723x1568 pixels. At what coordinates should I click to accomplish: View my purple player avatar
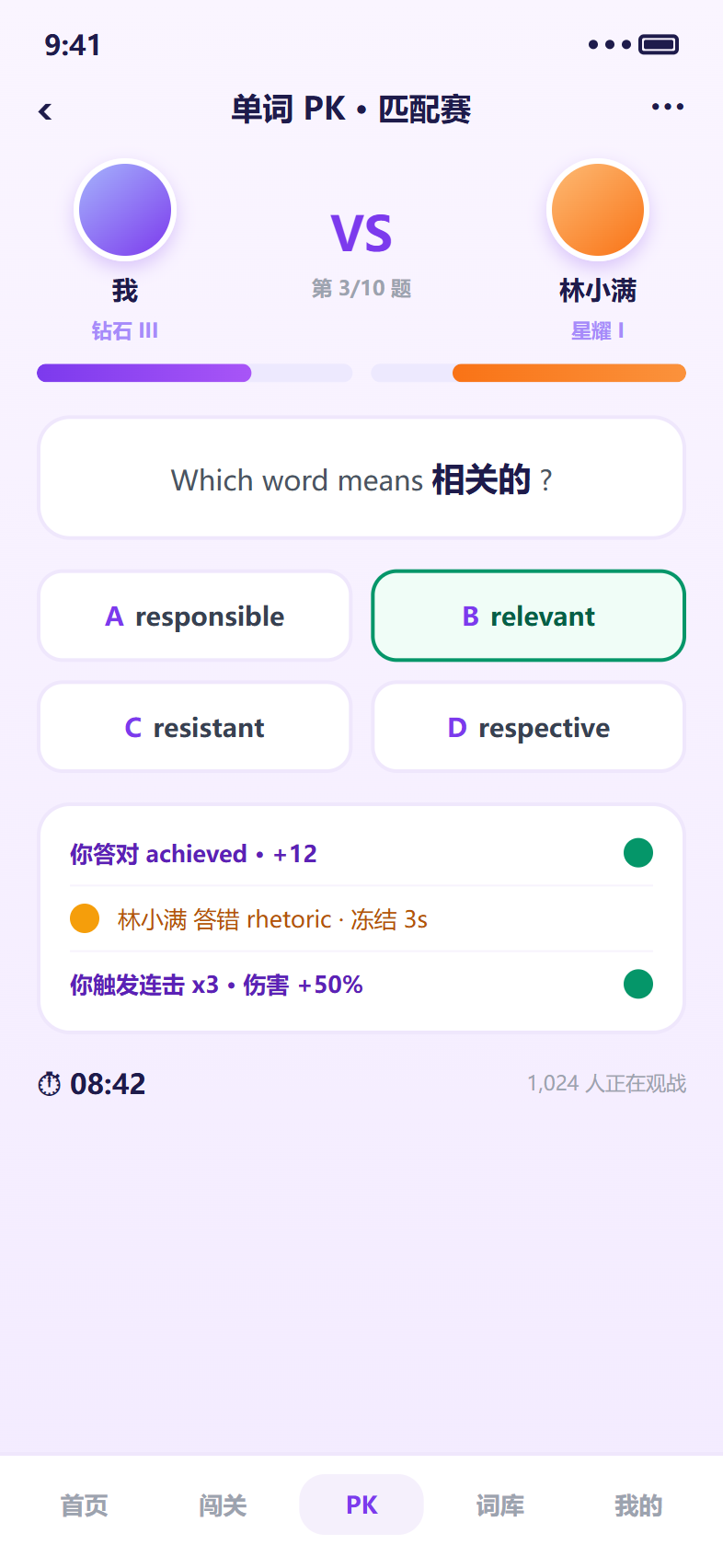point(125,210)
